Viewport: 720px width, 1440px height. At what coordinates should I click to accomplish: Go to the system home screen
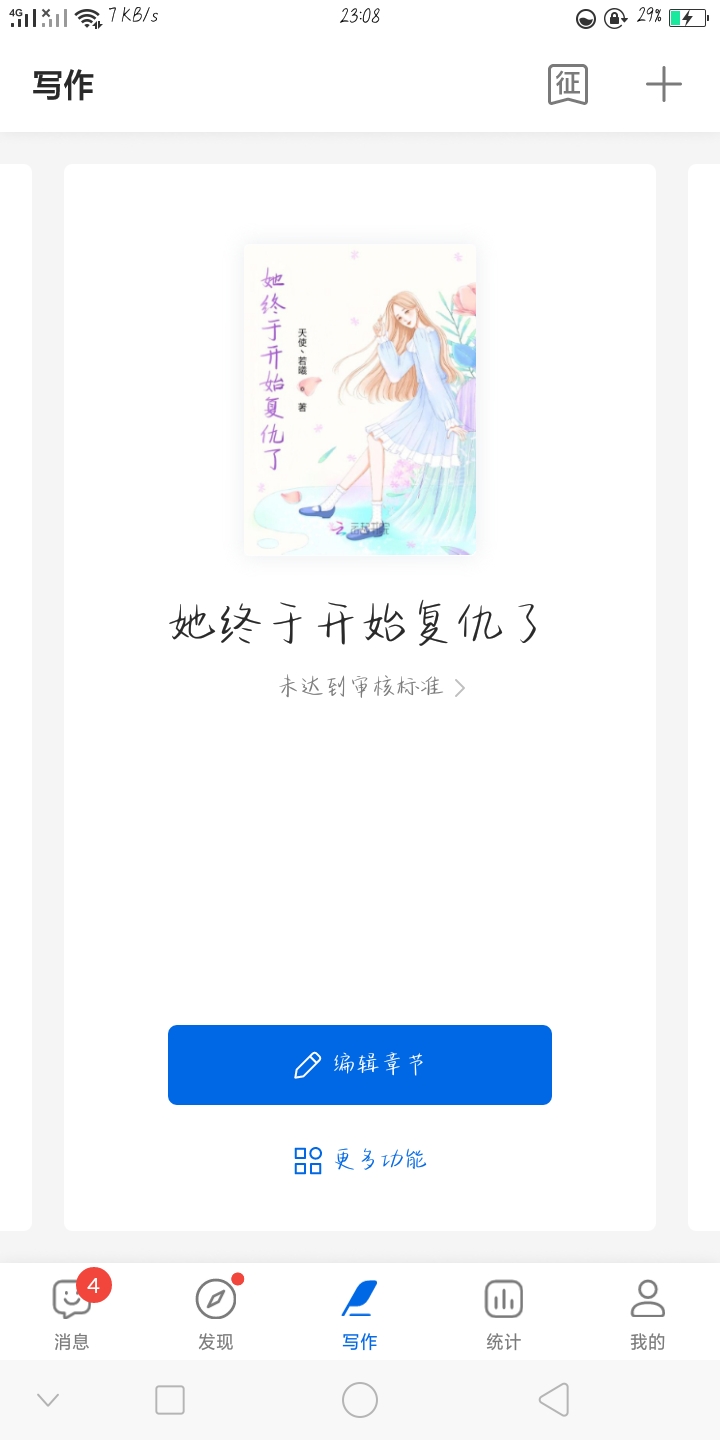point(360,1400)
